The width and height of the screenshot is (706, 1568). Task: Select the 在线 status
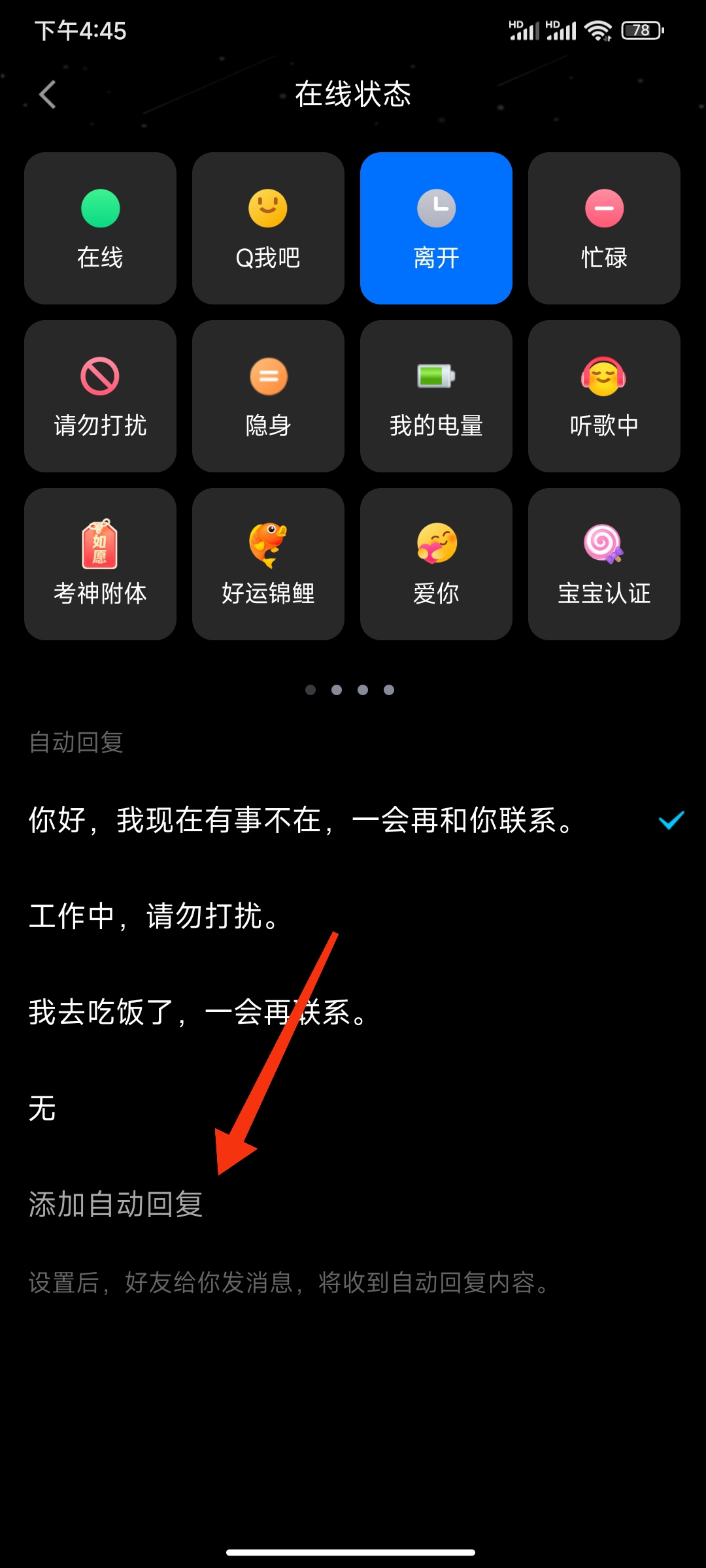pos(100,229)
